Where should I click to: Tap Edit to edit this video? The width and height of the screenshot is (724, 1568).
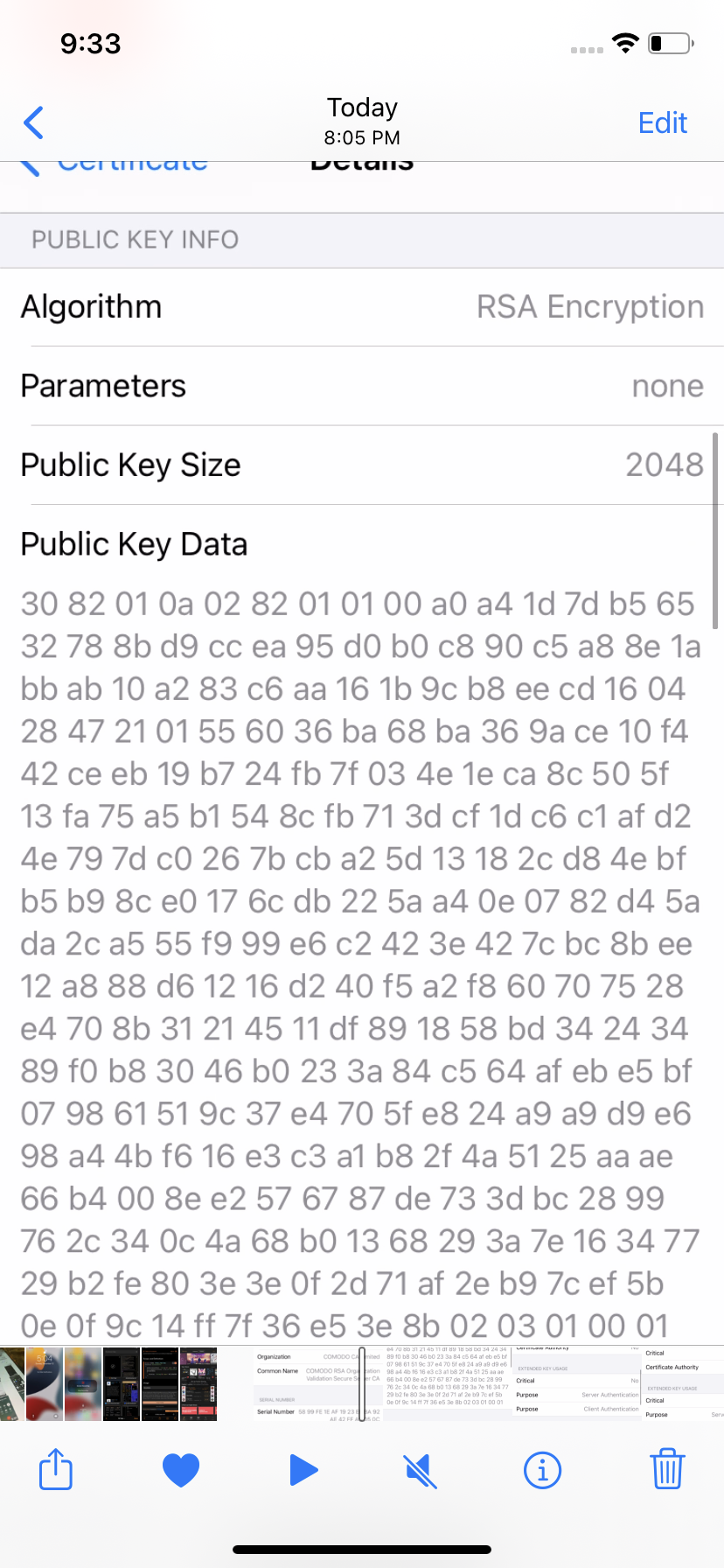662,122
